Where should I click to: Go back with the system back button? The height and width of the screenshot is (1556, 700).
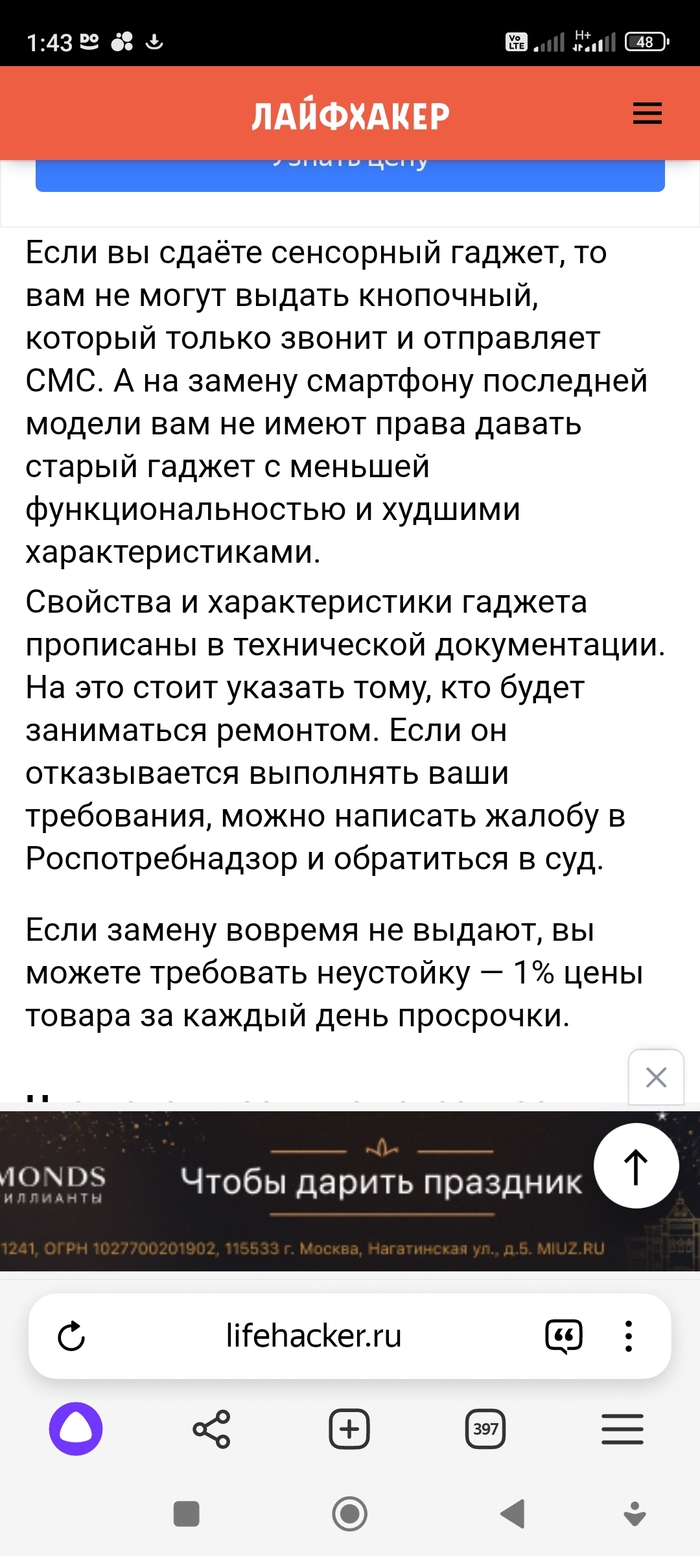[x=513, y=1514]
